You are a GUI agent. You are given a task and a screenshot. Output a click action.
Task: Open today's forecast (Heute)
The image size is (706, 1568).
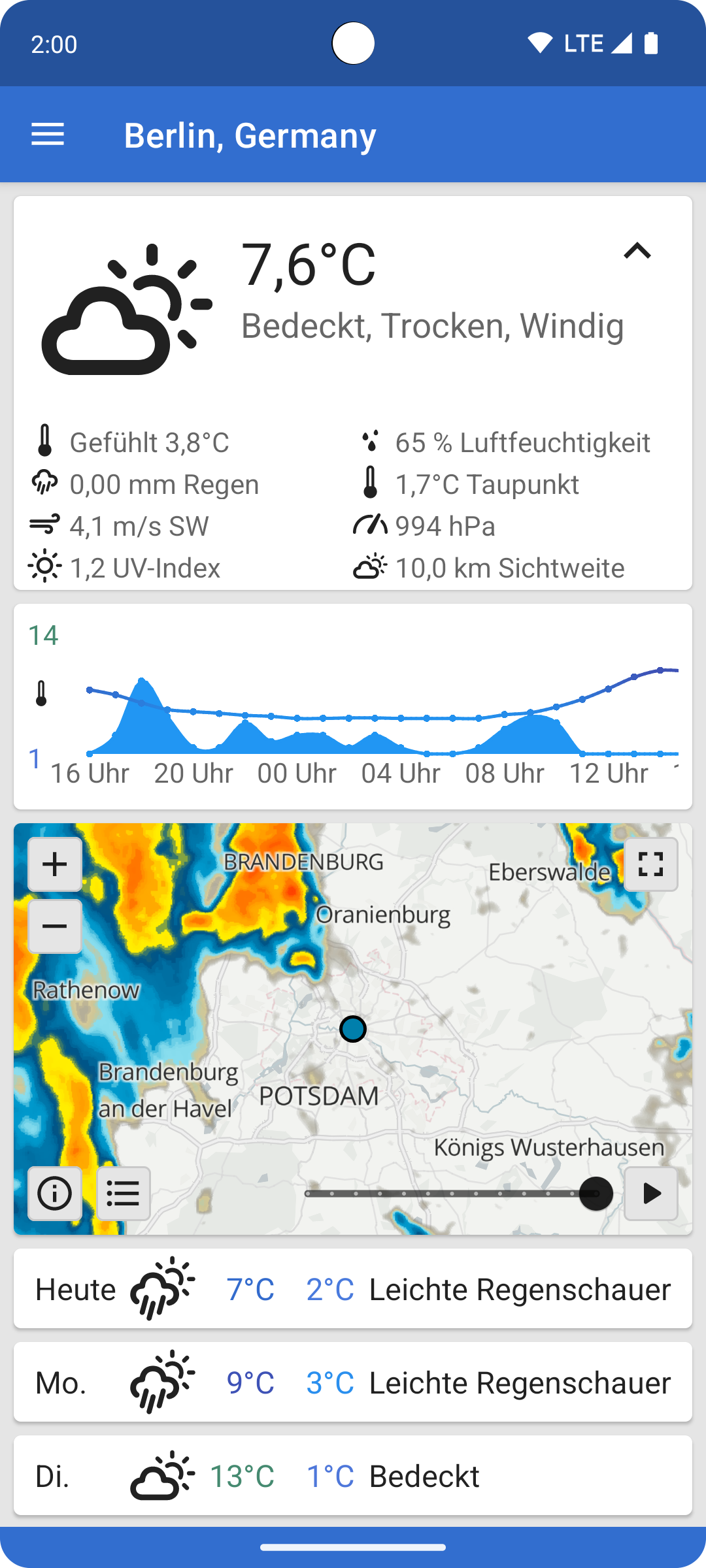[x=353, y=1289]
